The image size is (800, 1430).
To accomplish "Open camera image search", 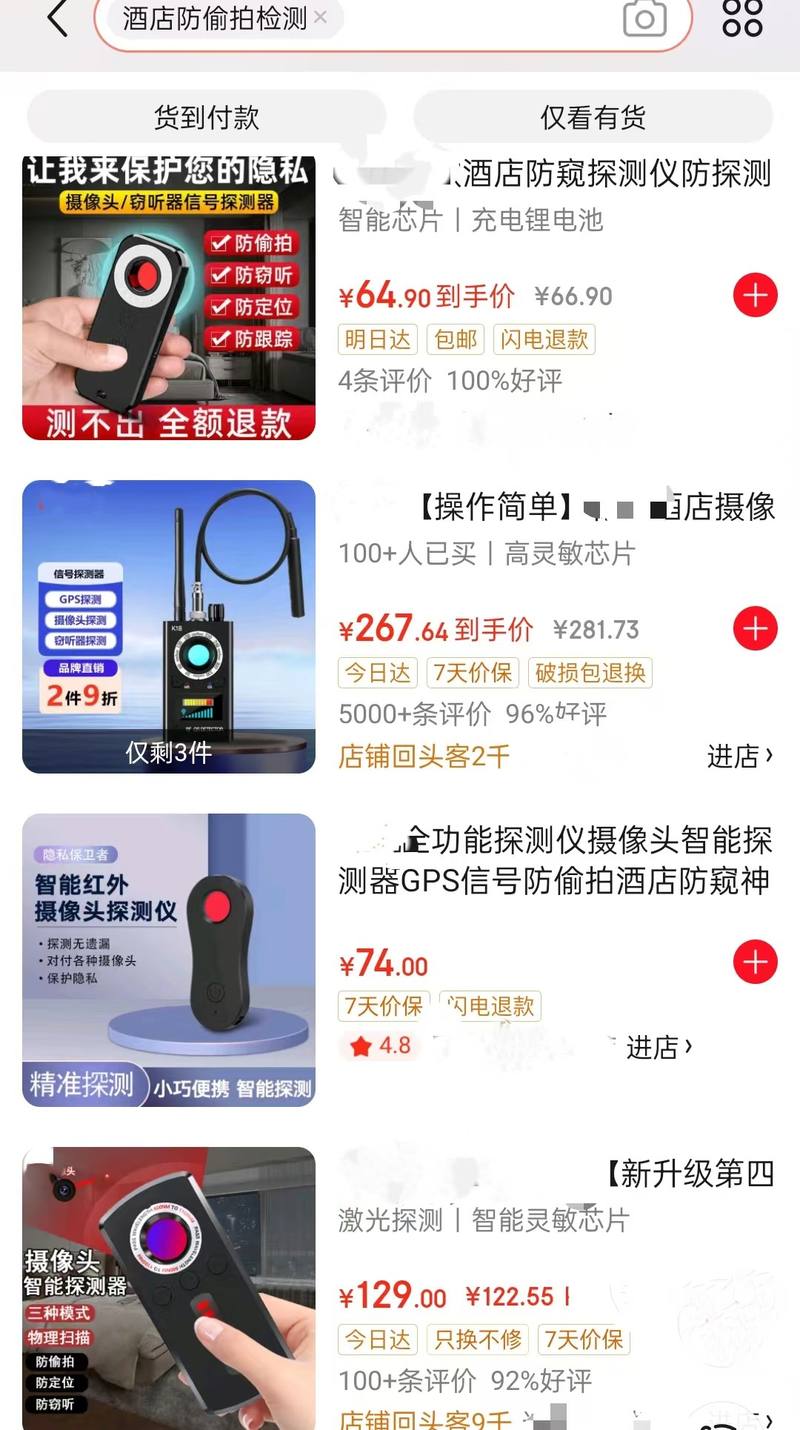I will point(644,18).
